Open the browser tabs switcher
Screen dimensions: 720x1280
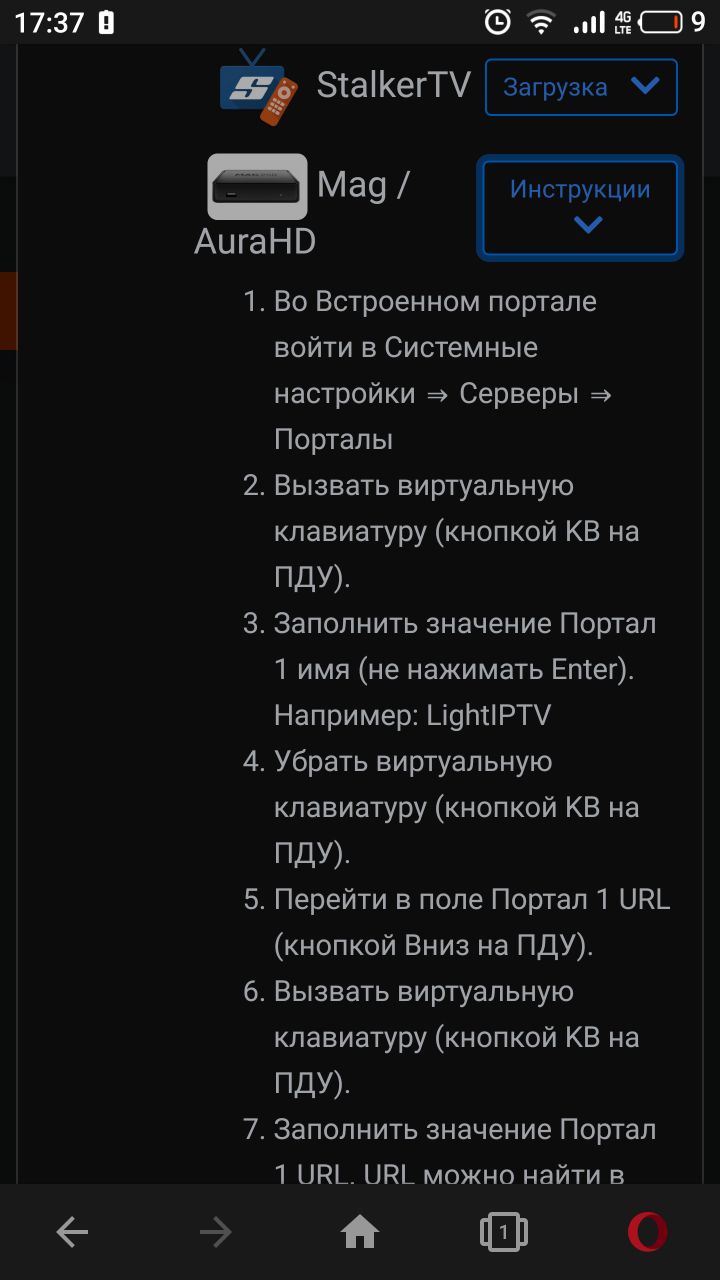(x=504, y=1232)
